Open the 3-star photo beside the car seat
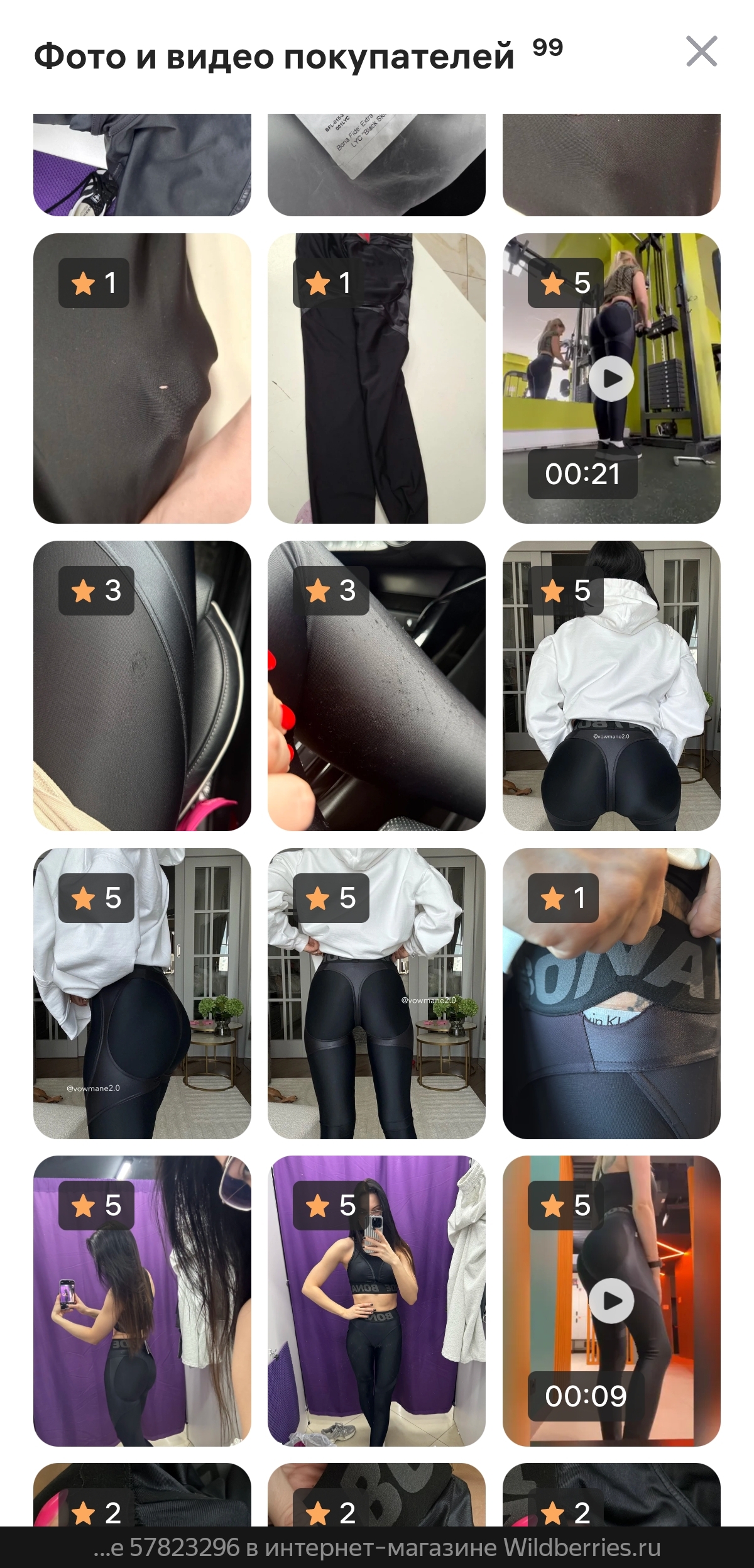The image size is (754, 1568). (142, 686)
